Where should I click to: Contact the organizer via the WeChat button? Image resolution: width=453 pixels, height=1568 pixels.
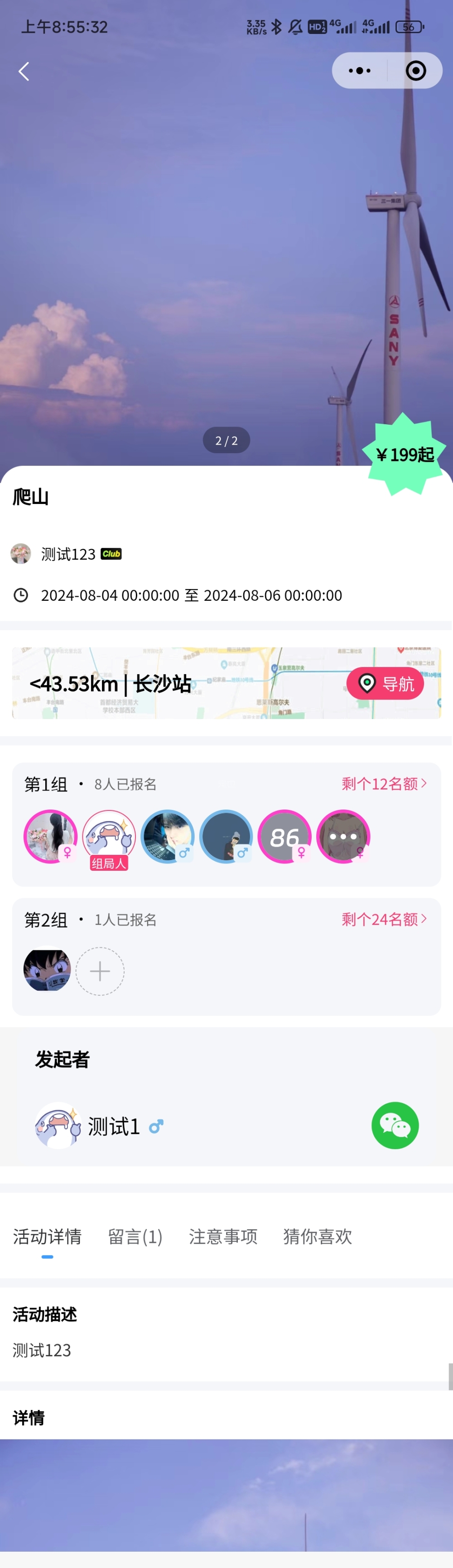pos(395,1126)
